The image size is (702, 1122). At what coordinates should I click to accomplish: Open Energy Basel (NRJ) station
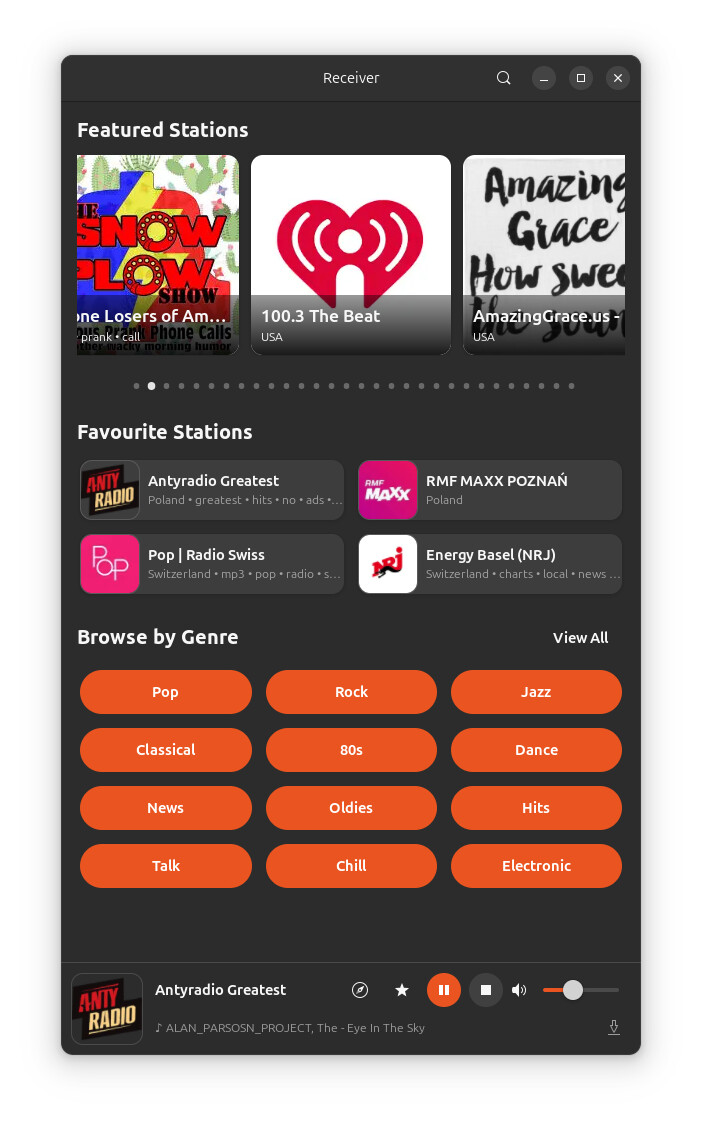point(490,564)
